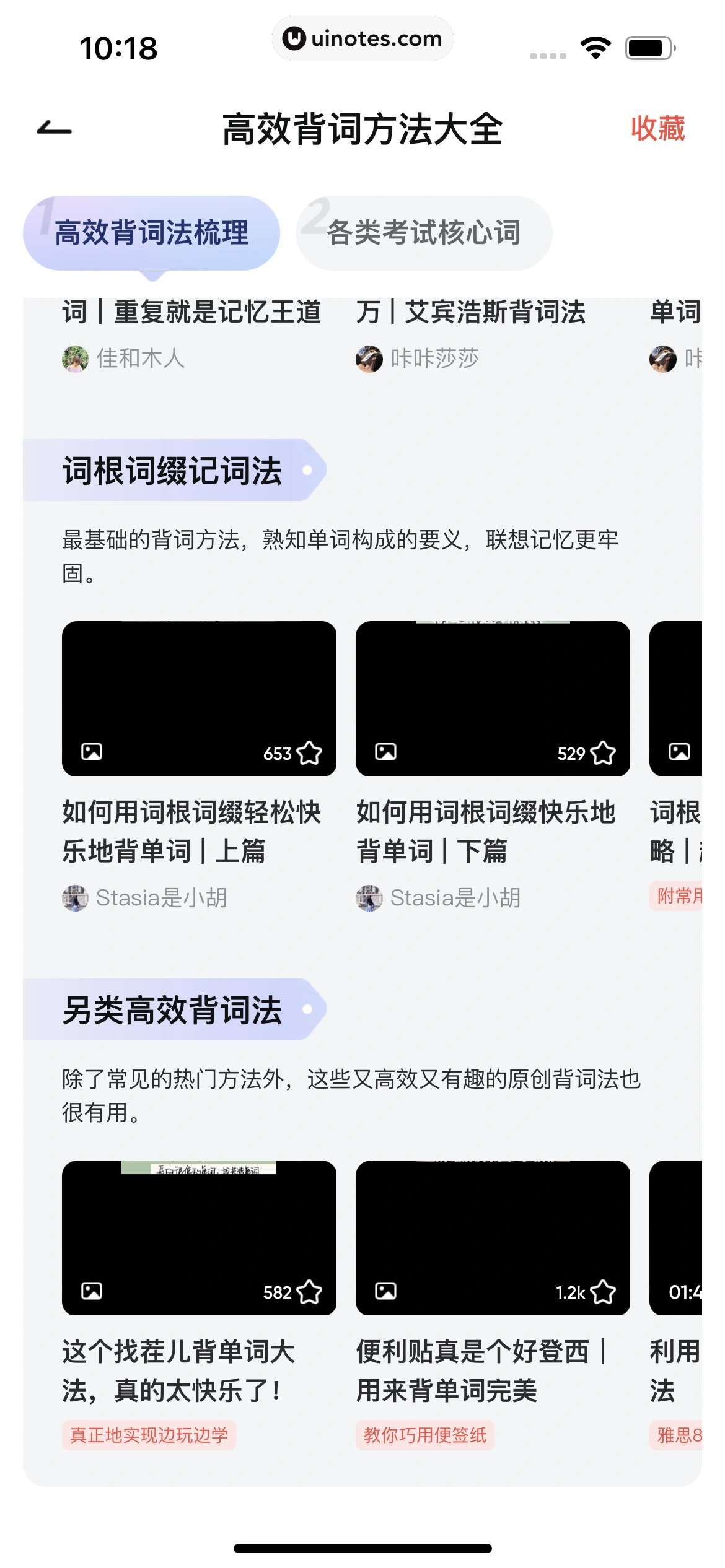Image resolution: width=725 pixels, height=1568 pixels.
Task: Tap the back arrow to leave the collection
Action: pos(53,130)
